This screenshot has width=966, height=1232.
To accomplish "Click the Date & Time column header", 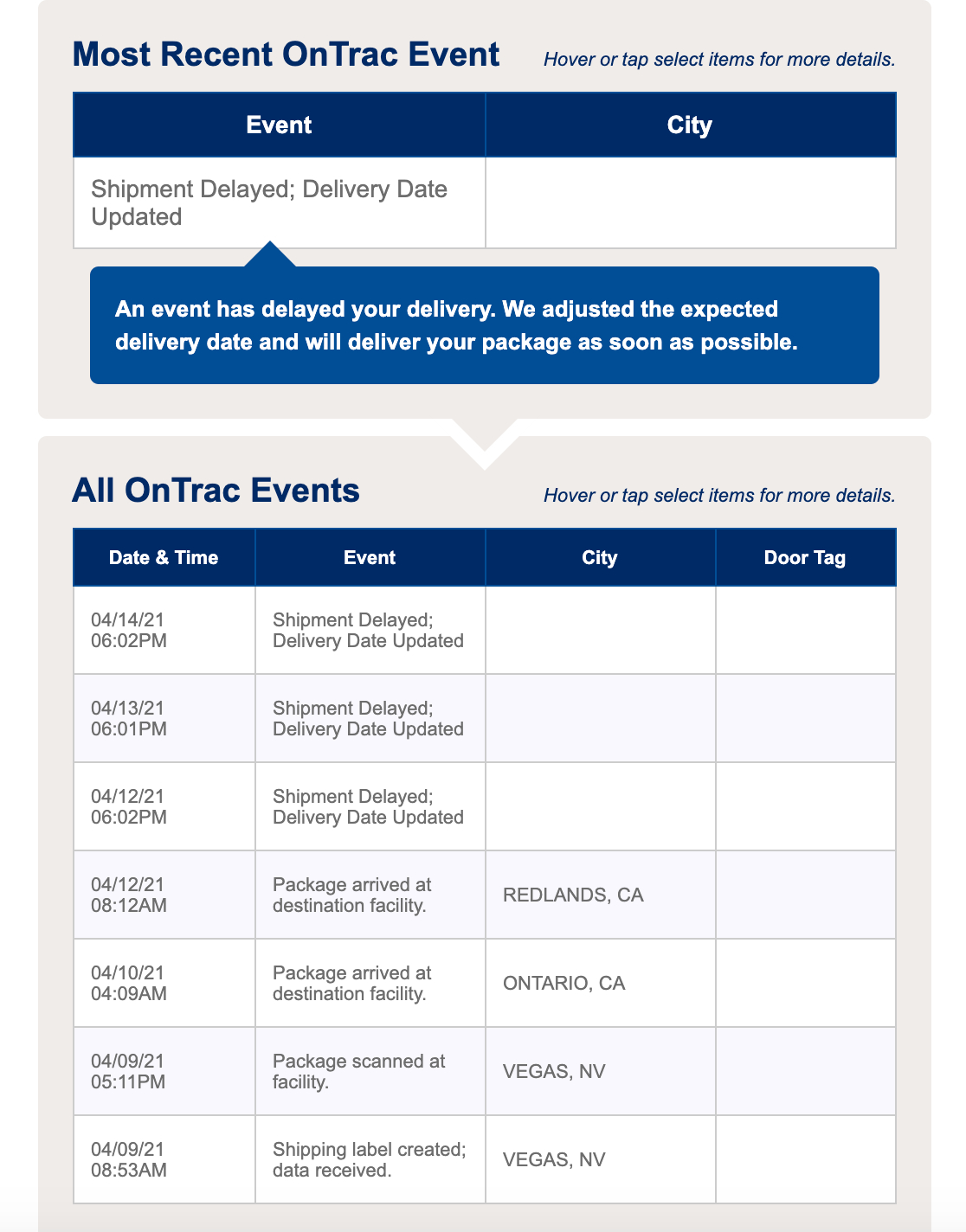I will (x=163, y=557).
